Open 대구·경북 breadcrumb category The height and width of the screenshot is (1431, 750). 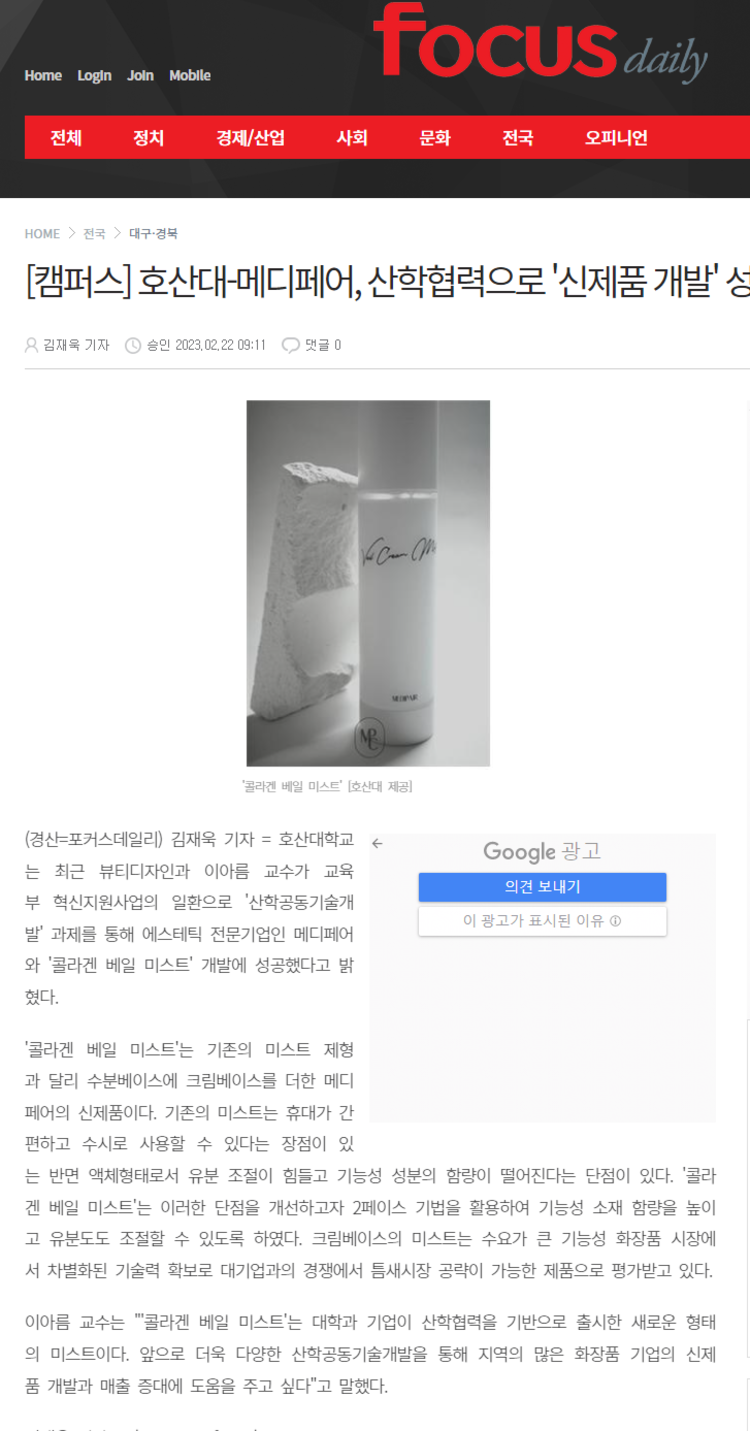click(153, 233)
